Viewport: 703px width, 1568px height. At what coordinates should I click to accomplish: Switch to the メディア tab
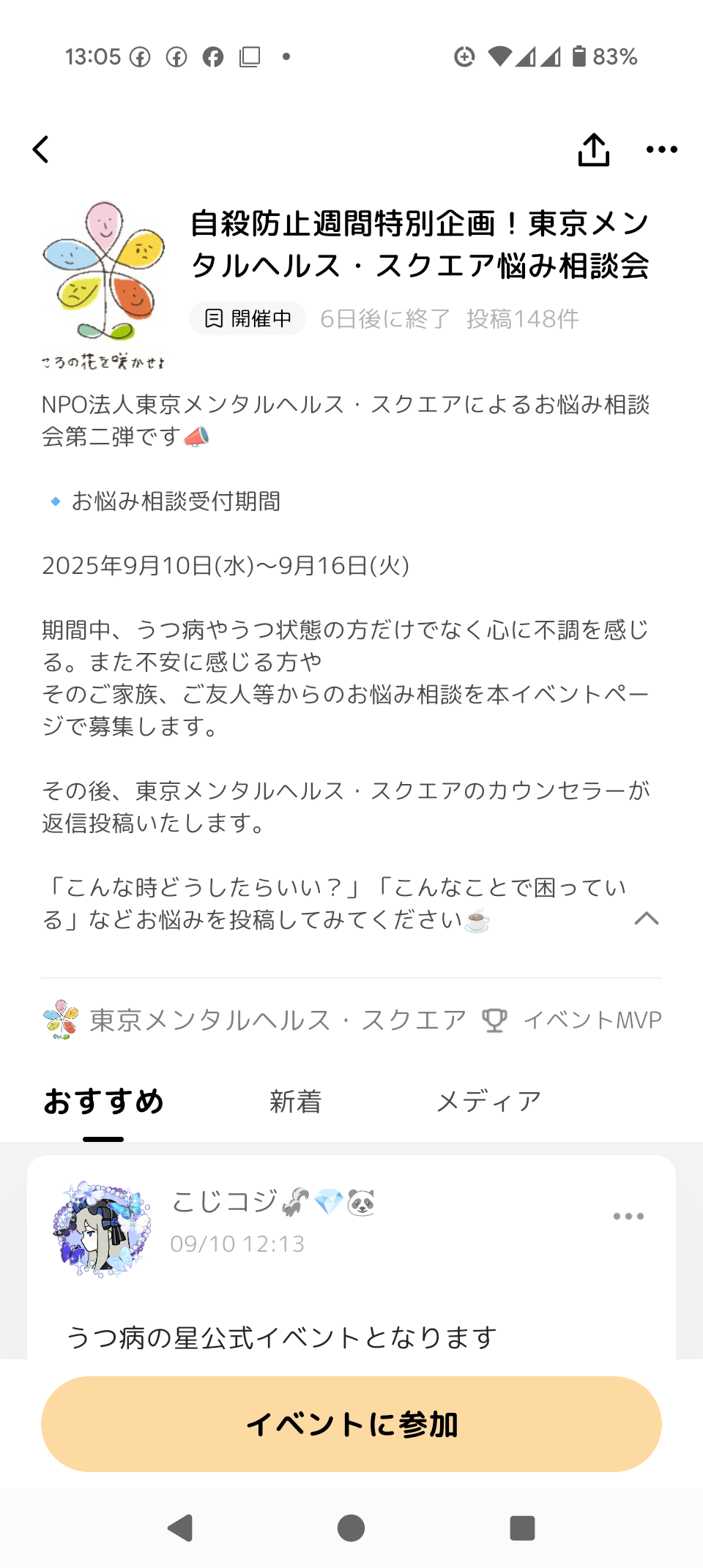(488, 1102)
